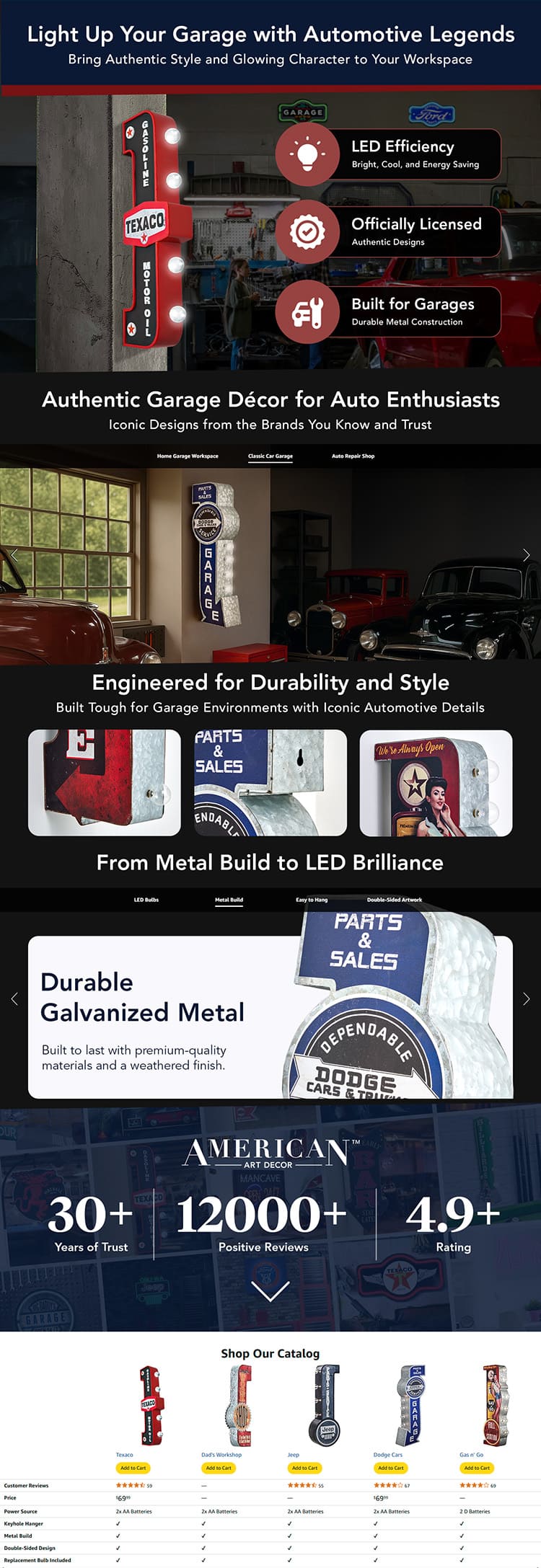The image size is (541, 1568).
Task: Open the Easy to Hang tab
Action: coord(312,900)
